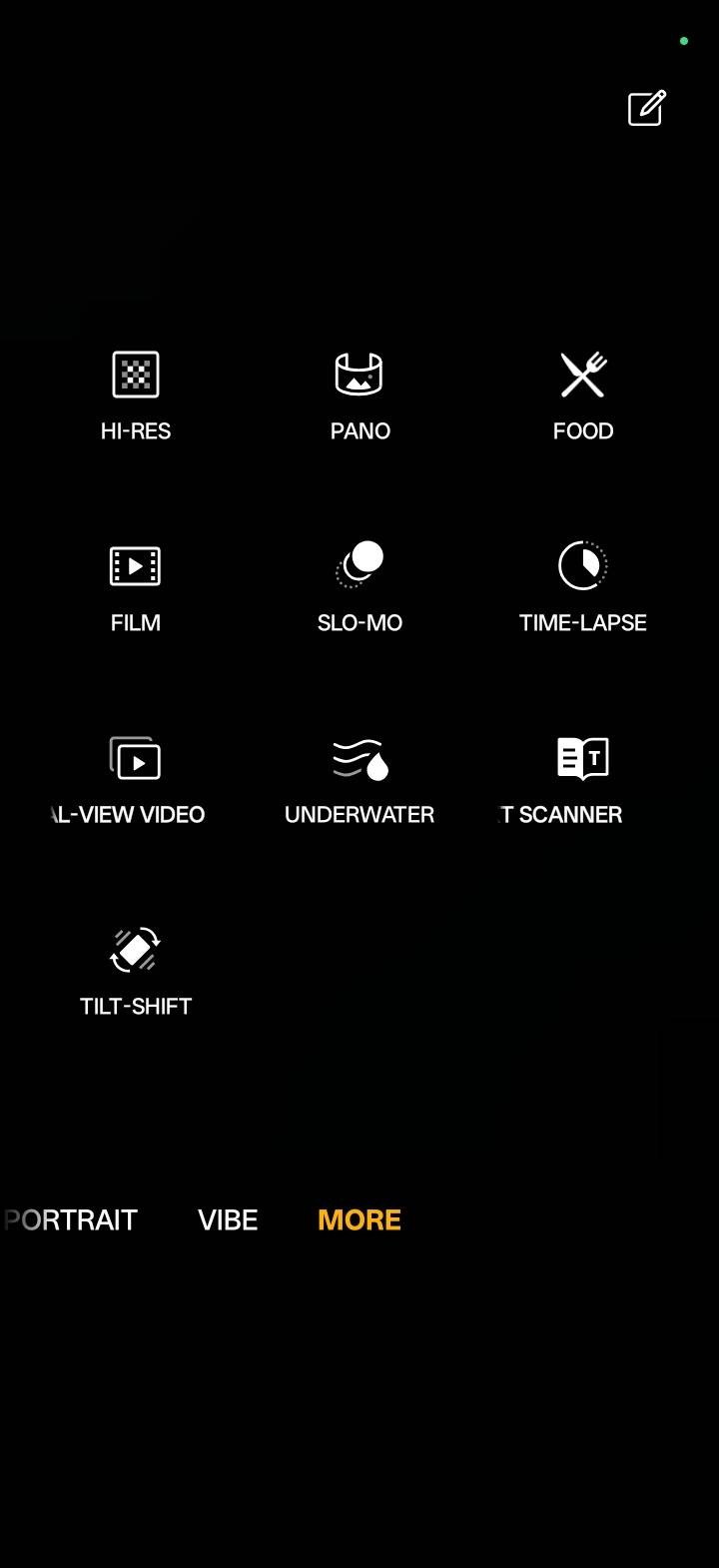Choose the FOOD shooting mode

pos(583,396)
